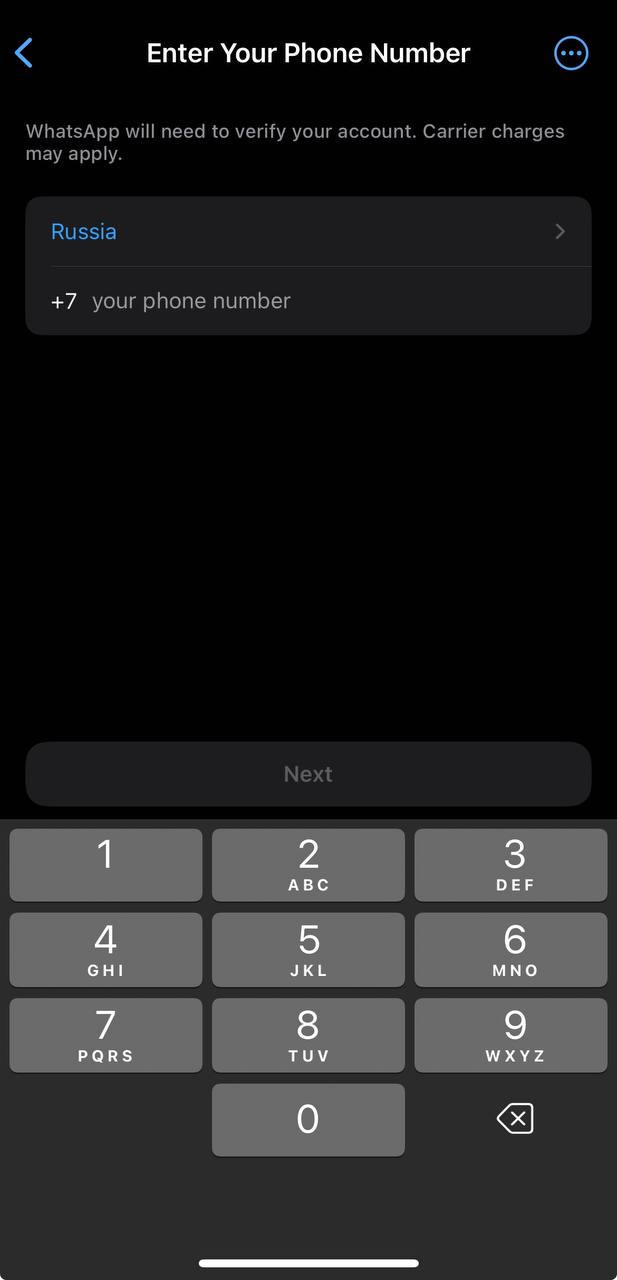617x1280 pixels.
Task: Enter digit 5 on the keypad
Action: 308,950
